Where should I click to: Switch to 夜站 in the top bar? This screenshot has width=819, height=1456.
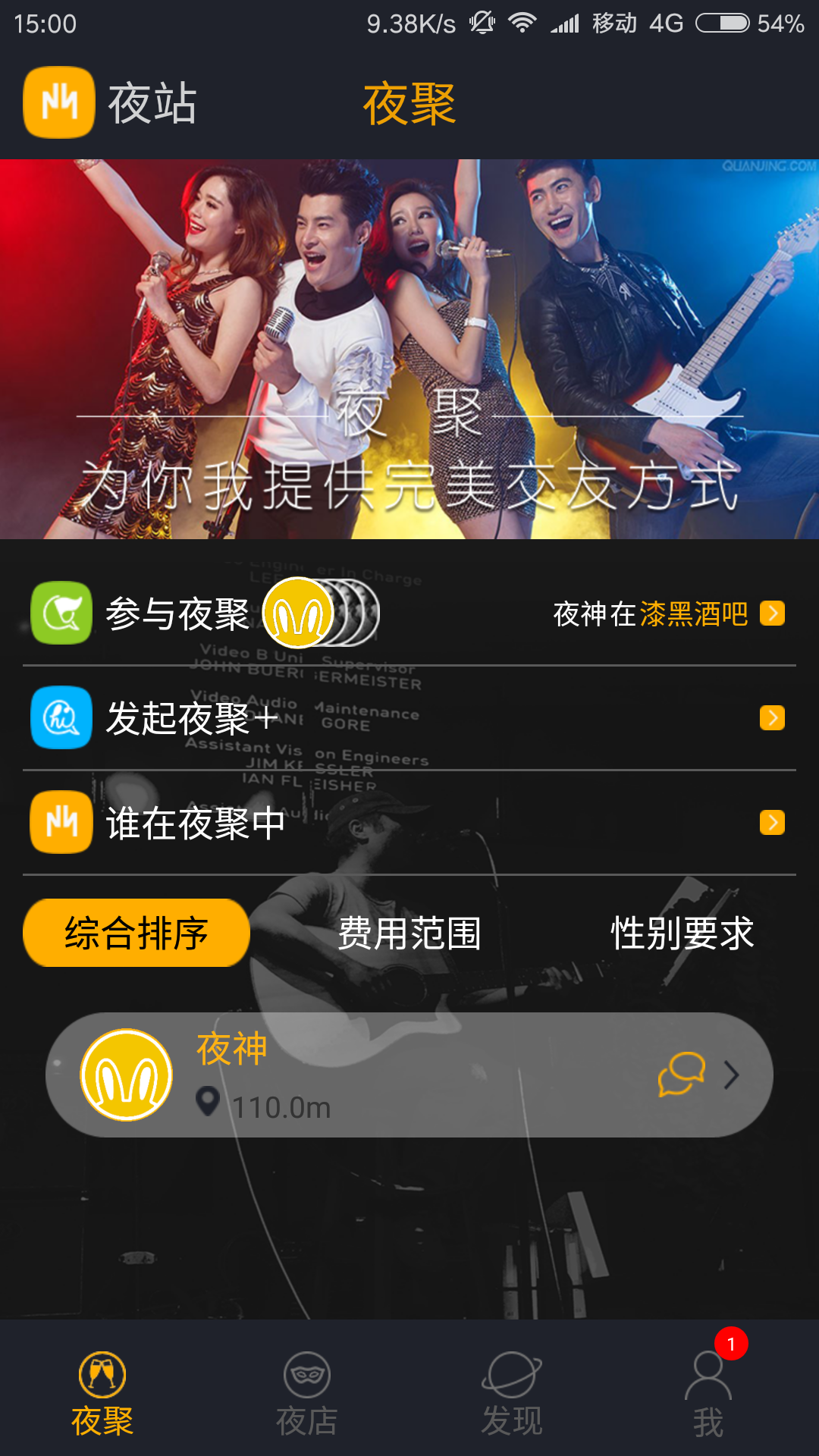tap(152, 103)
